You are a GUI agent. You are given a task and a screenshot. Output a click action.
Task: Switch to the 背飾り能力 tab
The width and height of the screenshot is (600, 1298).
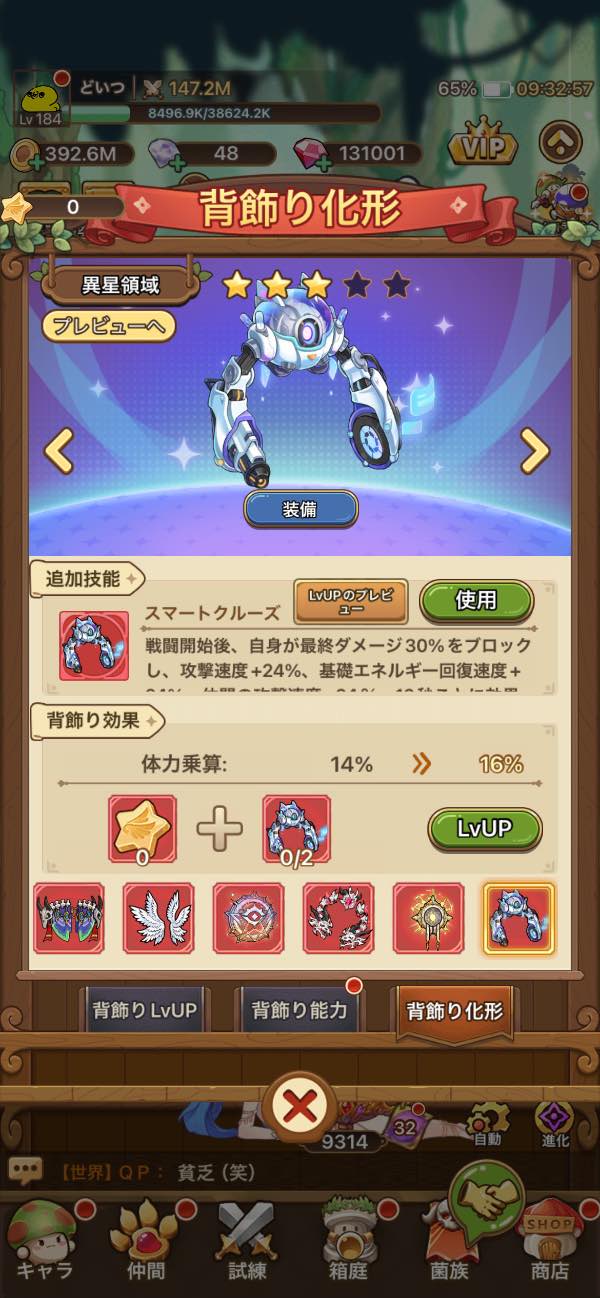pos(301,1010)
